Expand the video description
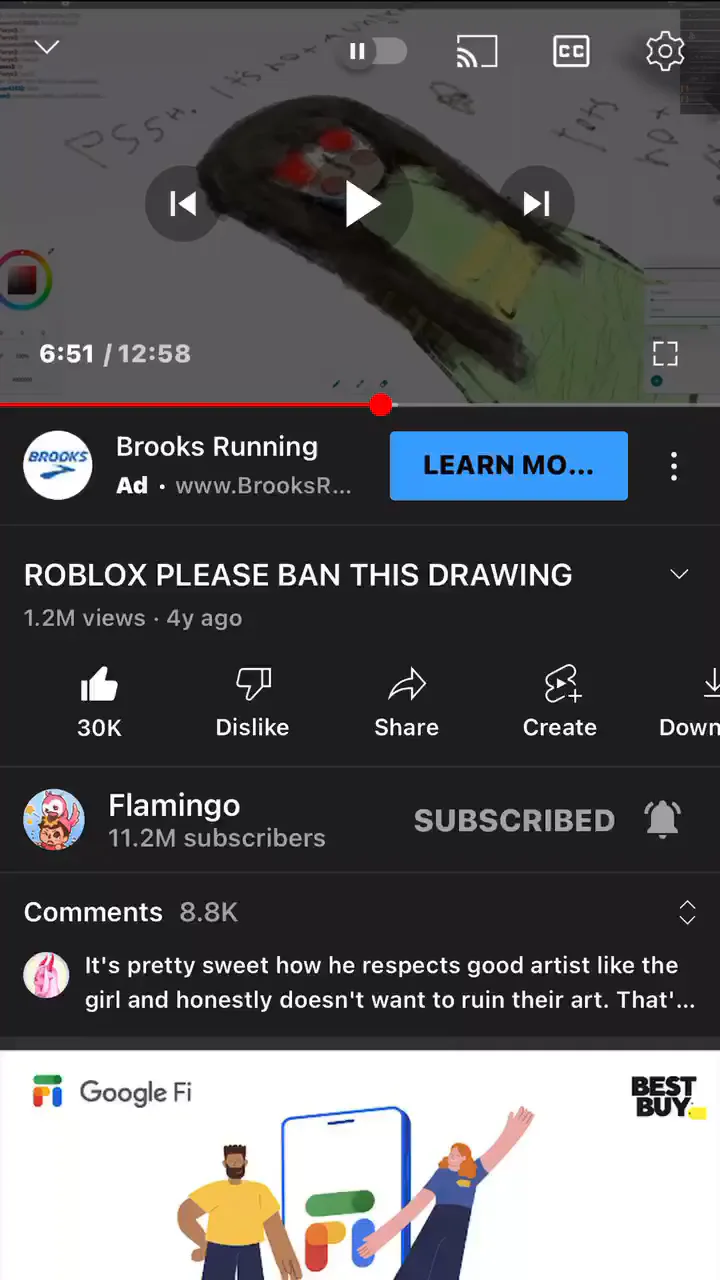 click(679, 574)
